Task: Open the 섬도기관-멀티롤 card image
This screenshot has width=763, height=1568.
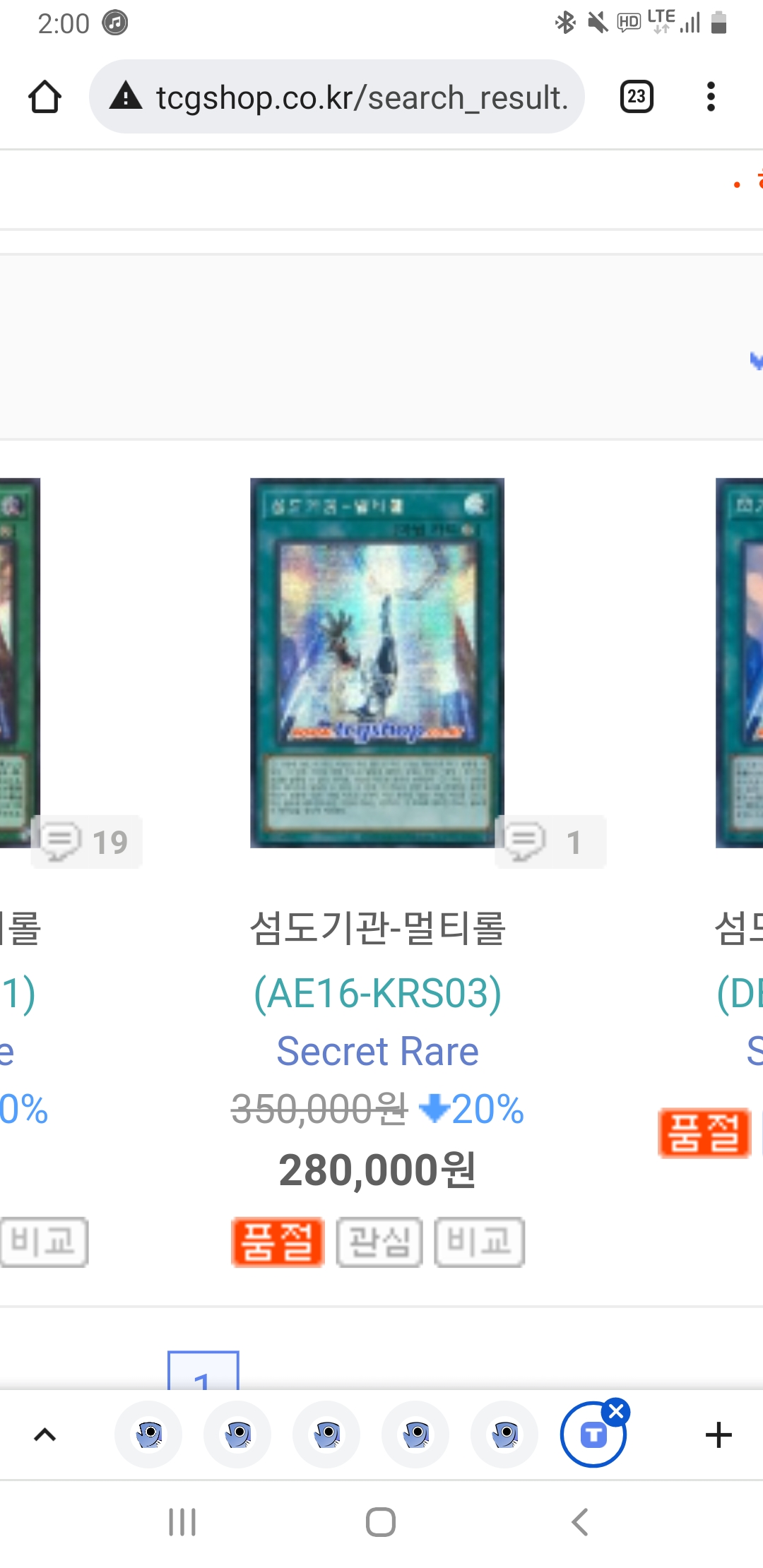Action: (x=377, y=662)
